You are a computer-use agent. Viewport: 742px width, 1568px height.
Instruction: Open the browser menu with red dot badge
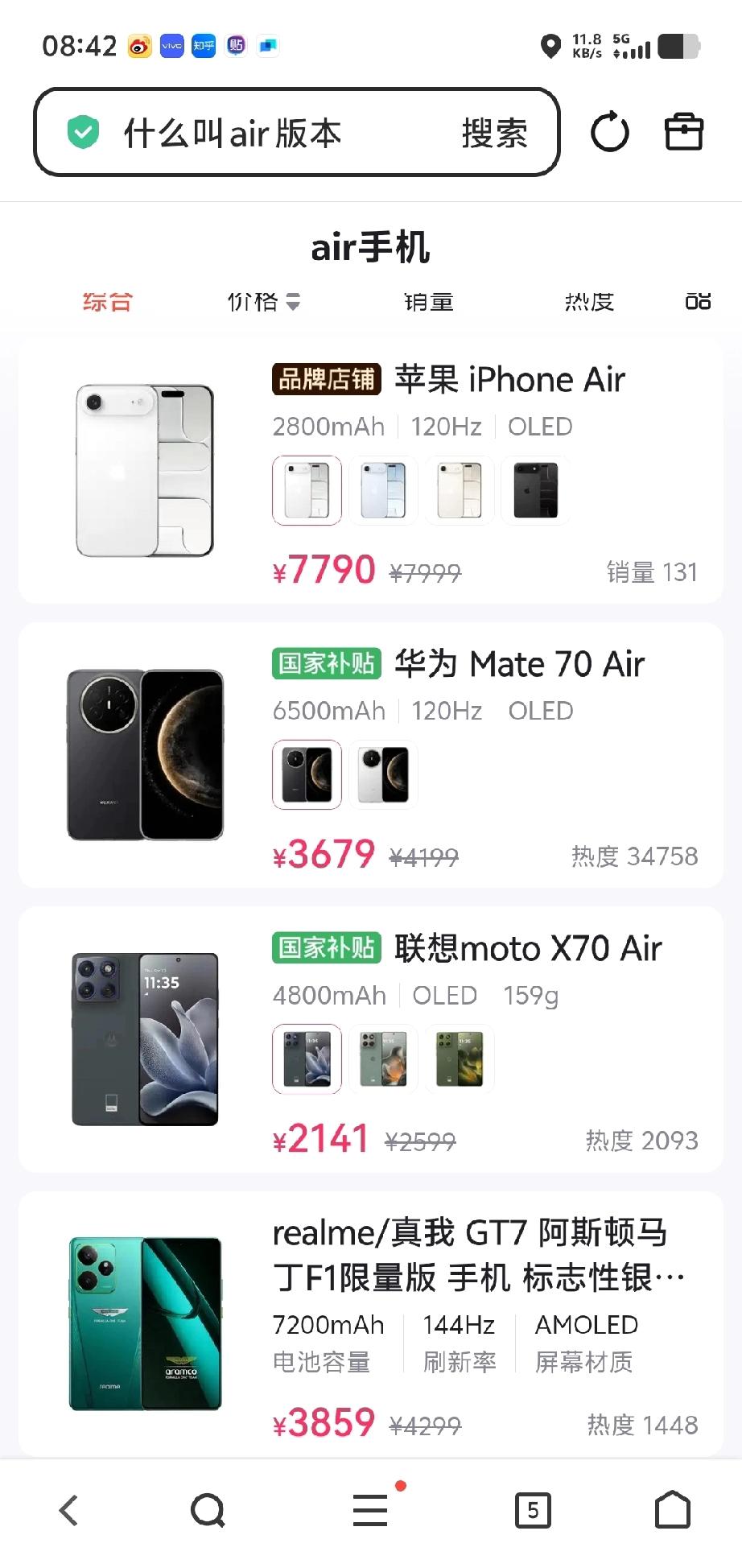(369, 1511)
